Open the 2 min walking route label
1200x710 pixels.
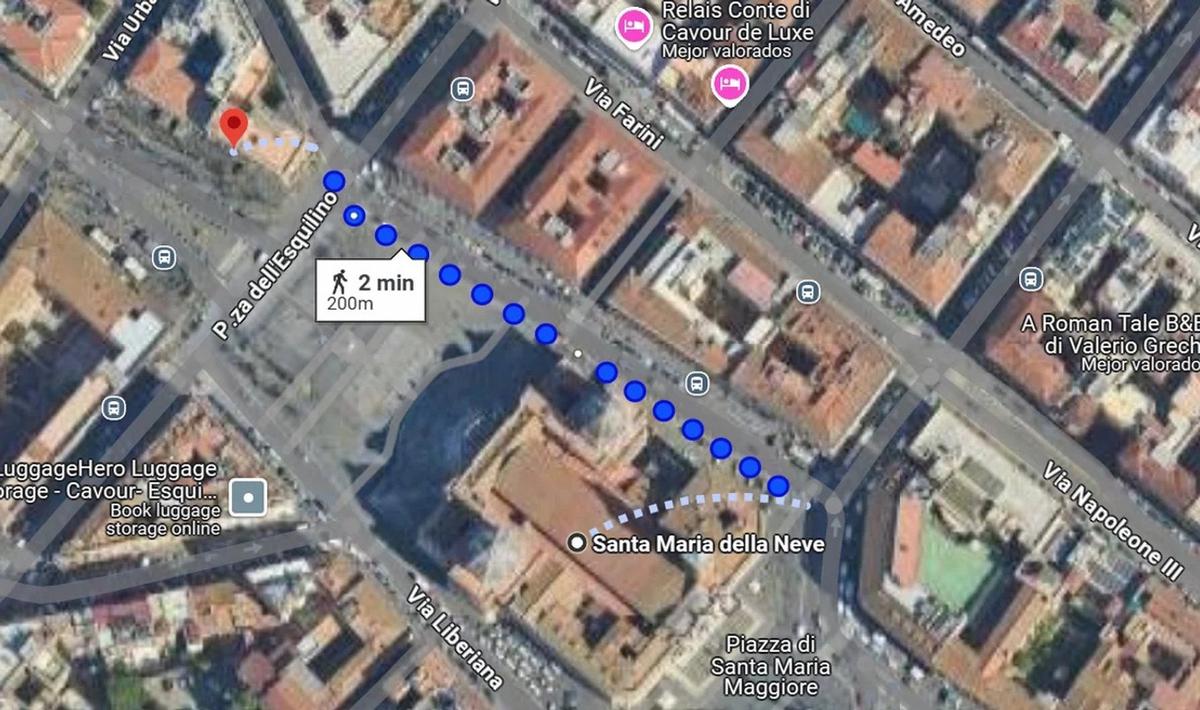[371, 290]
